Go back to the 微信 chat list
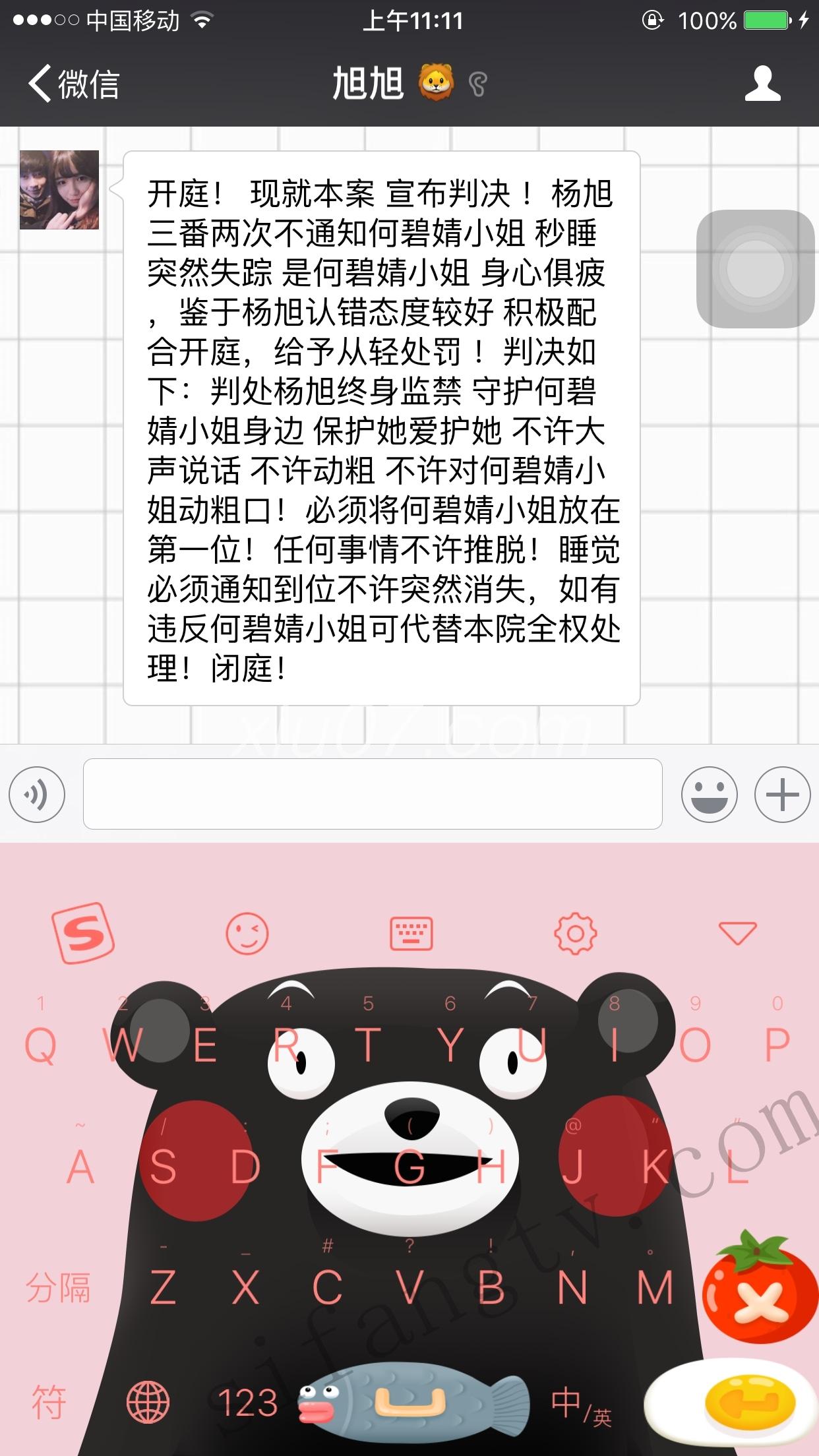Viewport: 819px width, 1456px height. point(73,84)
